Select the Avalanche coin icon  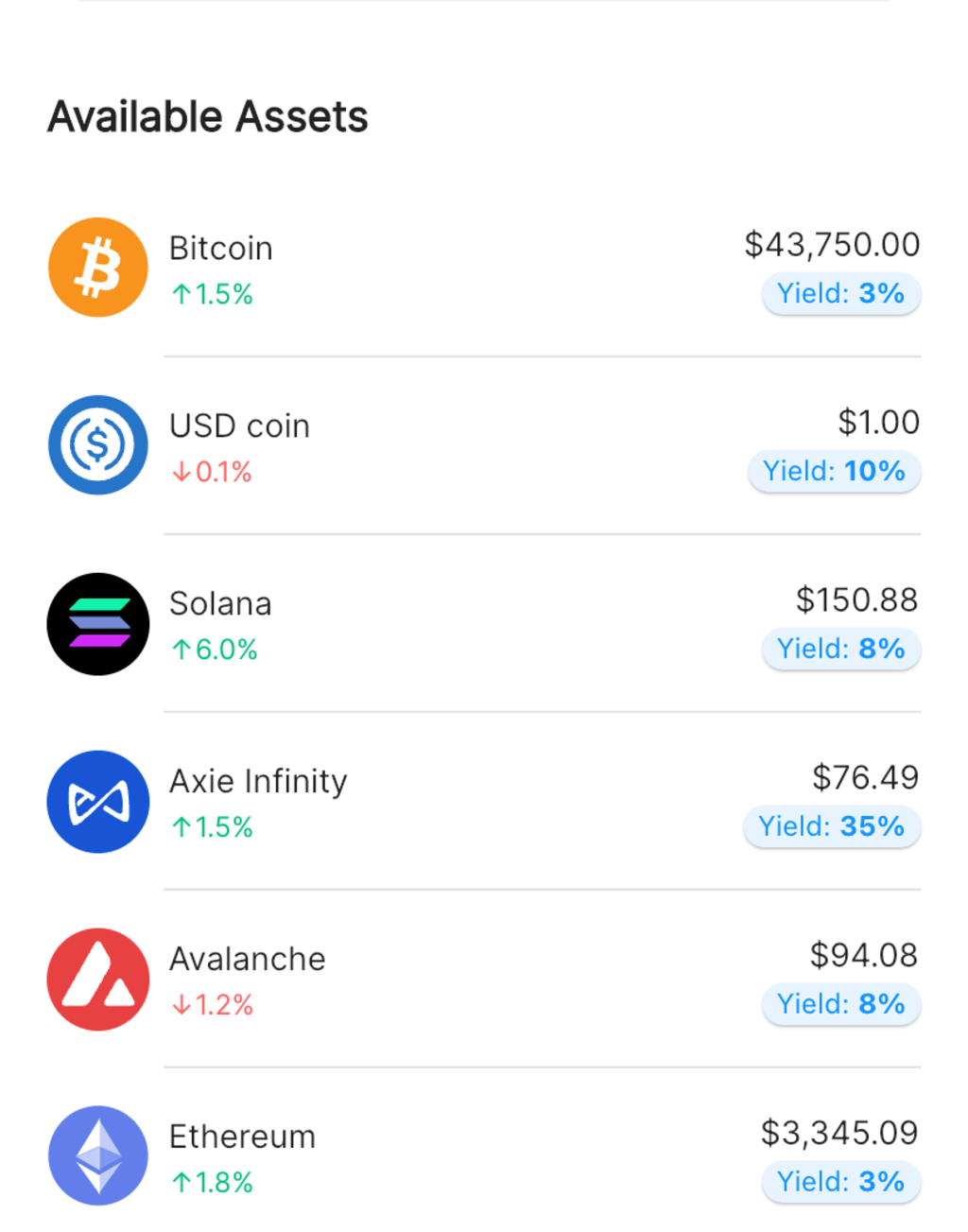point(97,980)
